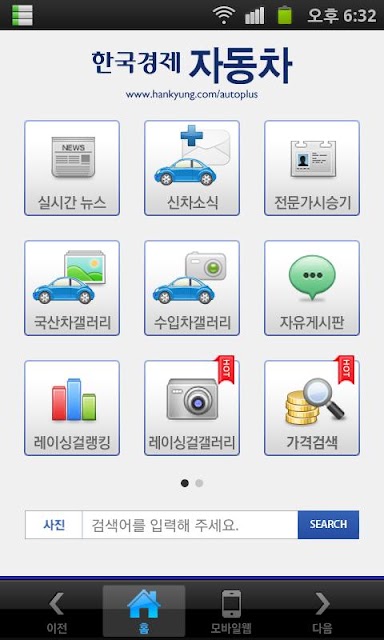Go back with 이전

pyautogui.click(x=56, y=611)
